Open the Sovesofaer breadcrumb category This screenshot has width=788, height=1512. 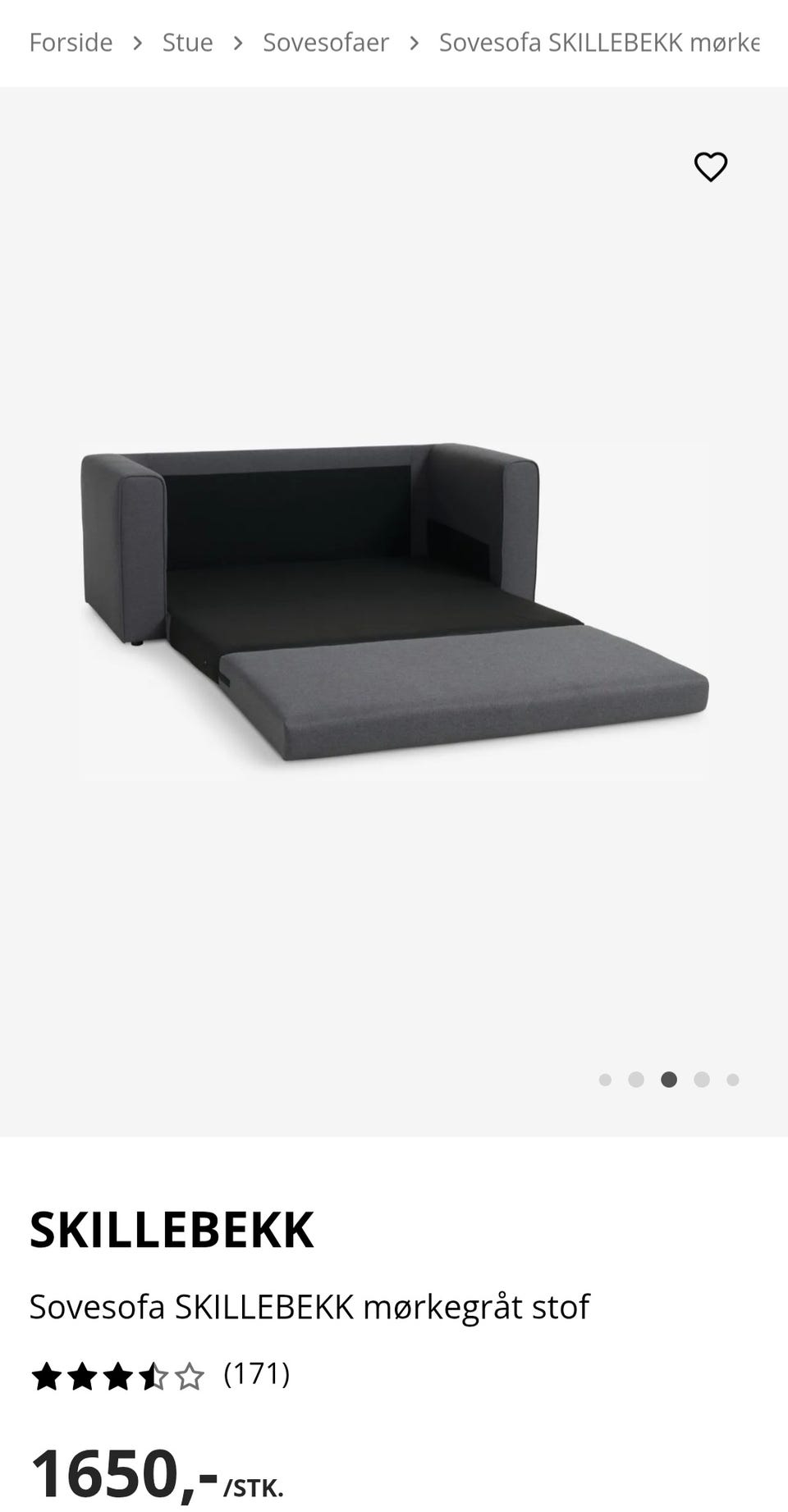326,42
